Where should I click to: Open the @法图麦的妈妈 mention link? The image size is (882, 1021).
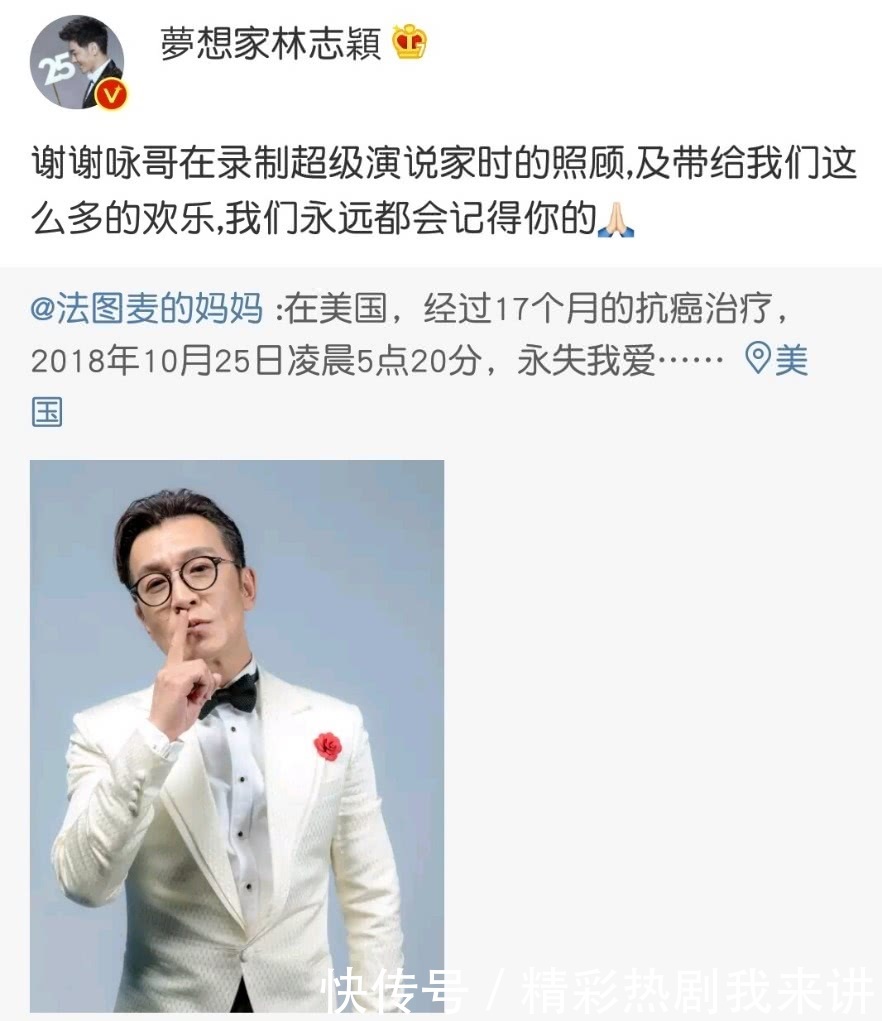click(x=148, y=309)
